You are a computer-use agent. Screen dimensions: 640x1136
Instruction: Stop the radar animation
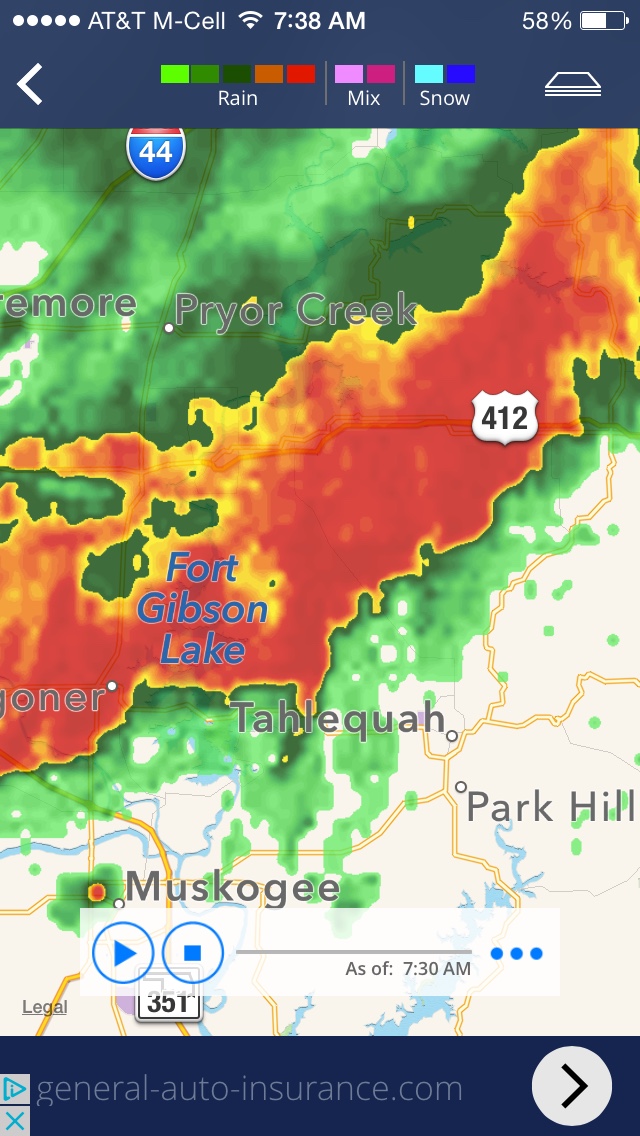coord(193,953)
